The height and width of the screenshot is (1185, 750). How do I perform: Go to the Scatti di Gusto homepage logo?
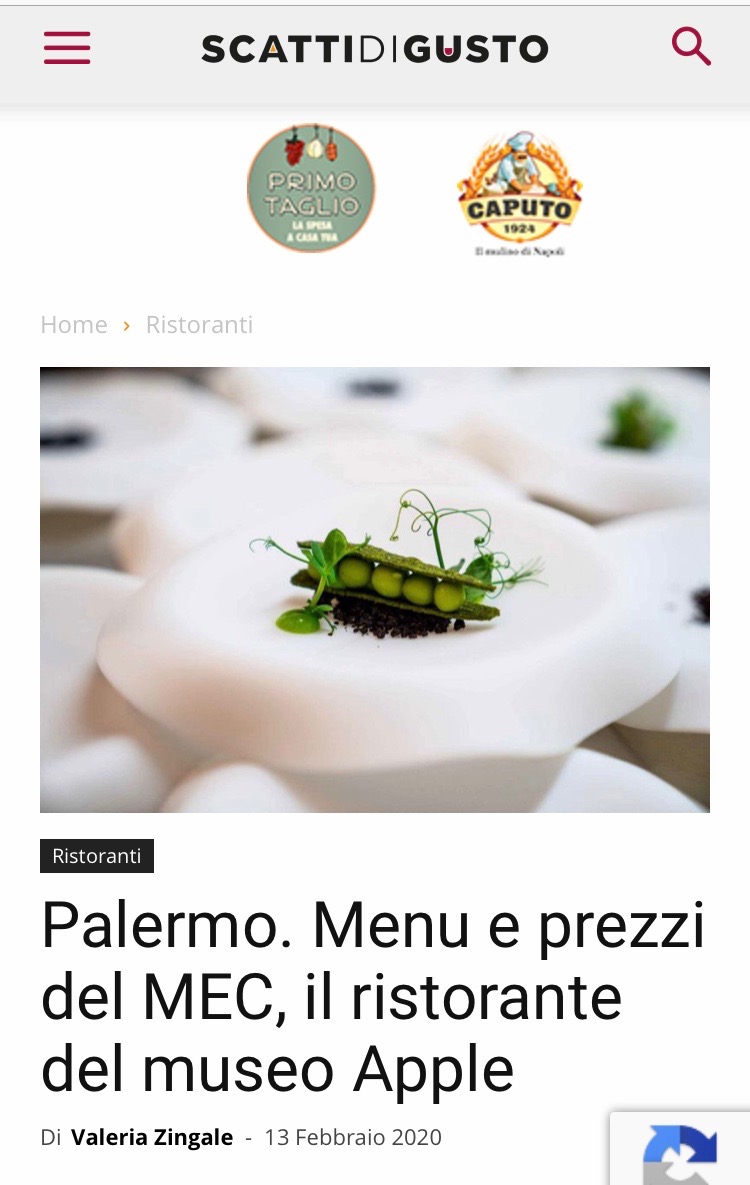coord(375,49)
